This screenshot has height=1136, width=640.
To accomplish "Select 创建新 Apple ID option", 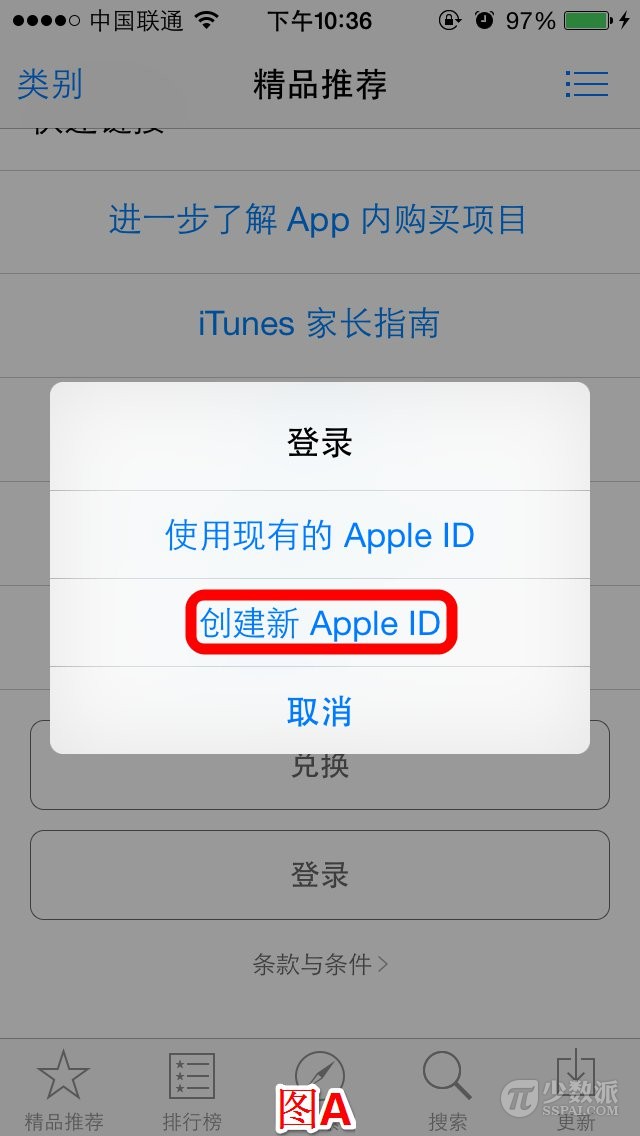I will click(x=320, y=624).
